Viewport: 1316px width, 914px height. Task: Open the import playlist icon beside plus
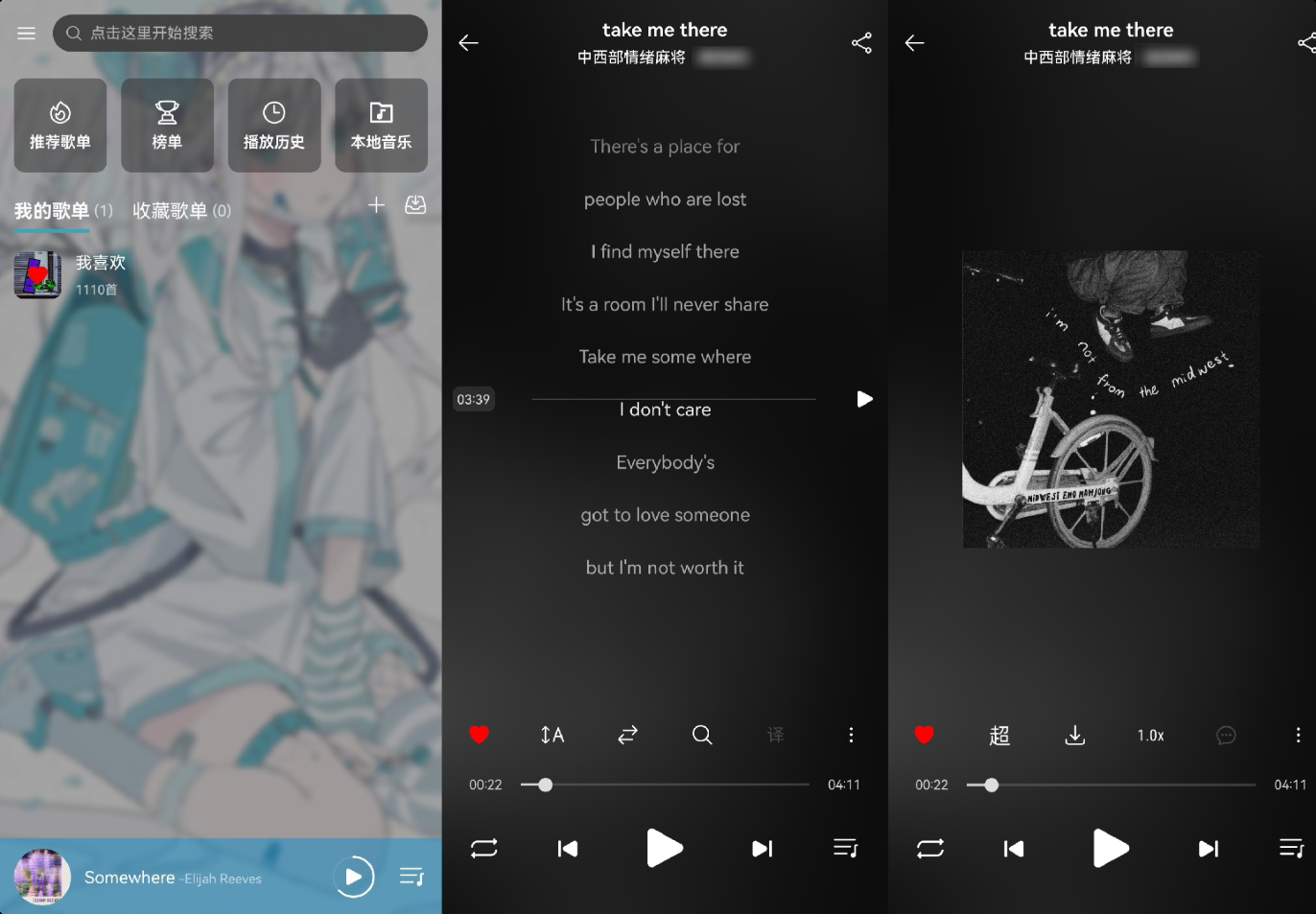415,204
